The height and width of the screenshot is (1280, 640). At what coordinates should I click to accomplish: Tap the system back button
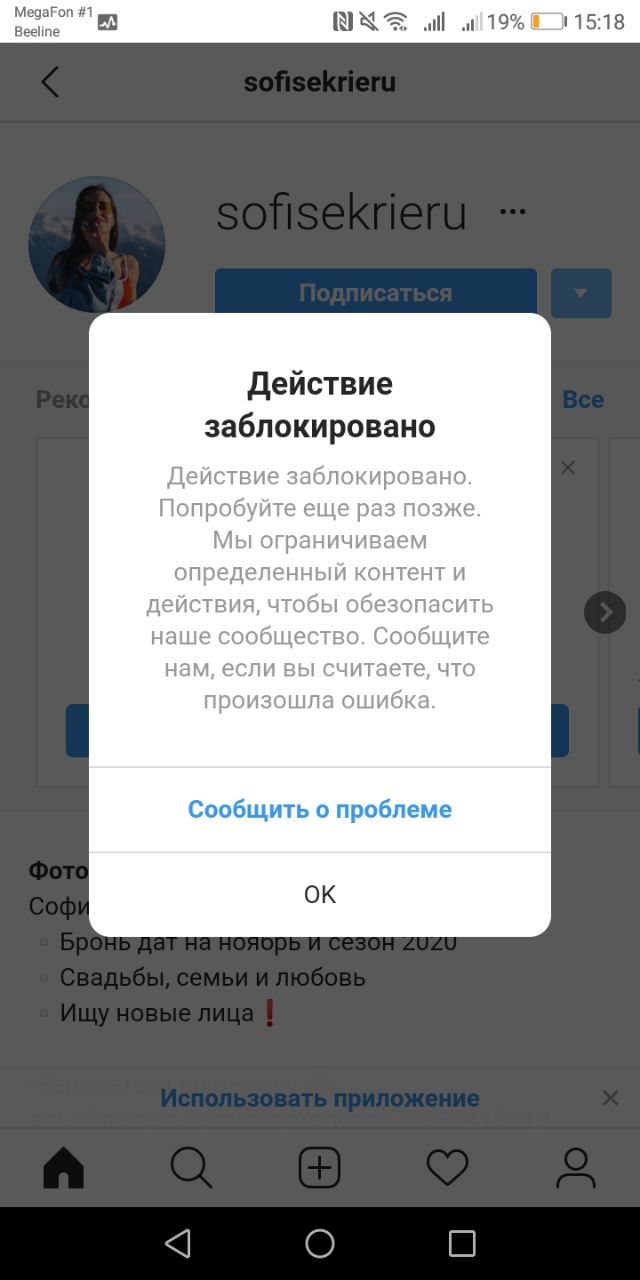178,1243
